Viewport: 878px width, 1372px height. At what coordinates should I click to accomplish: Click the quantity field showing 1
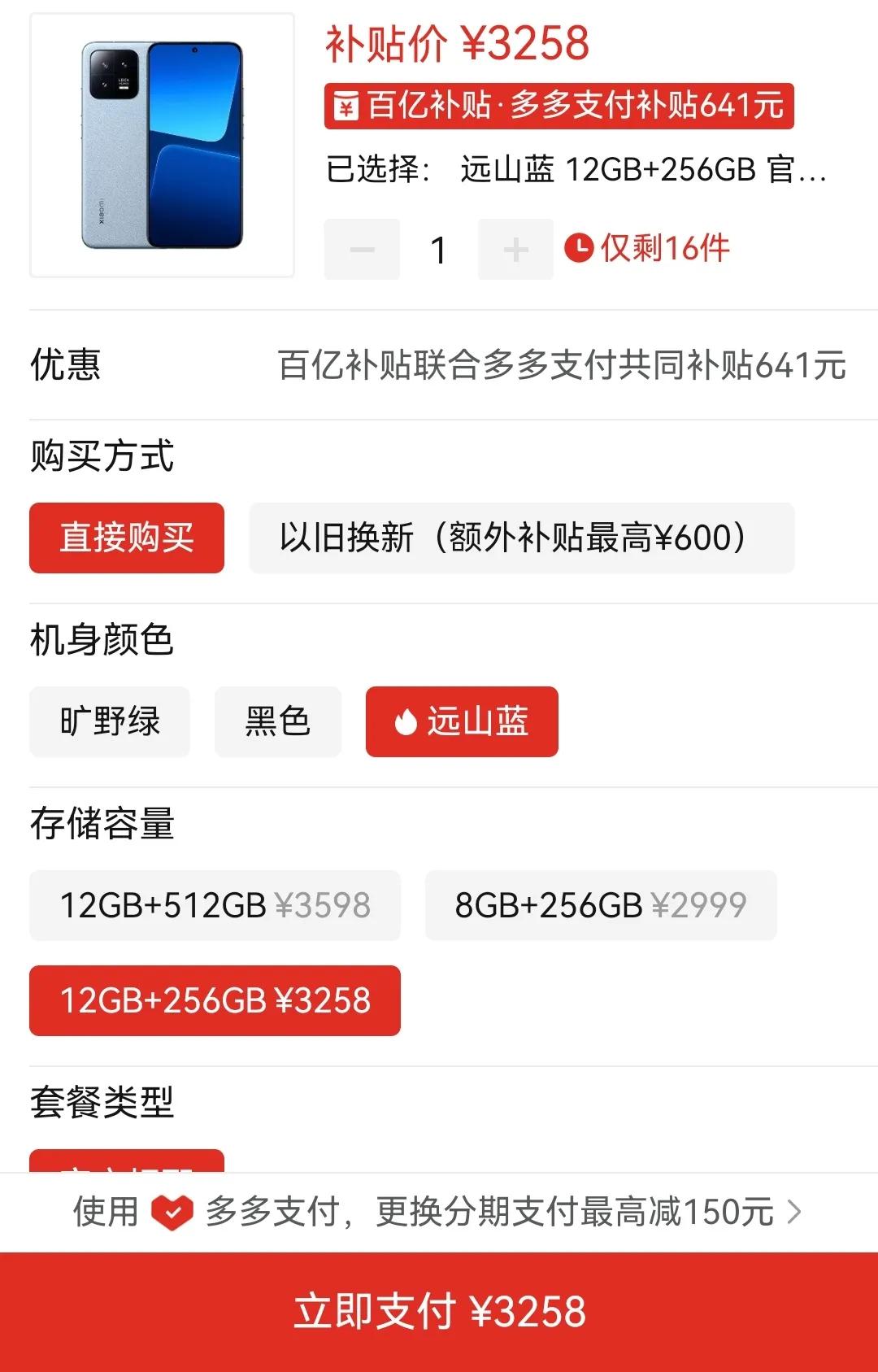438,249
